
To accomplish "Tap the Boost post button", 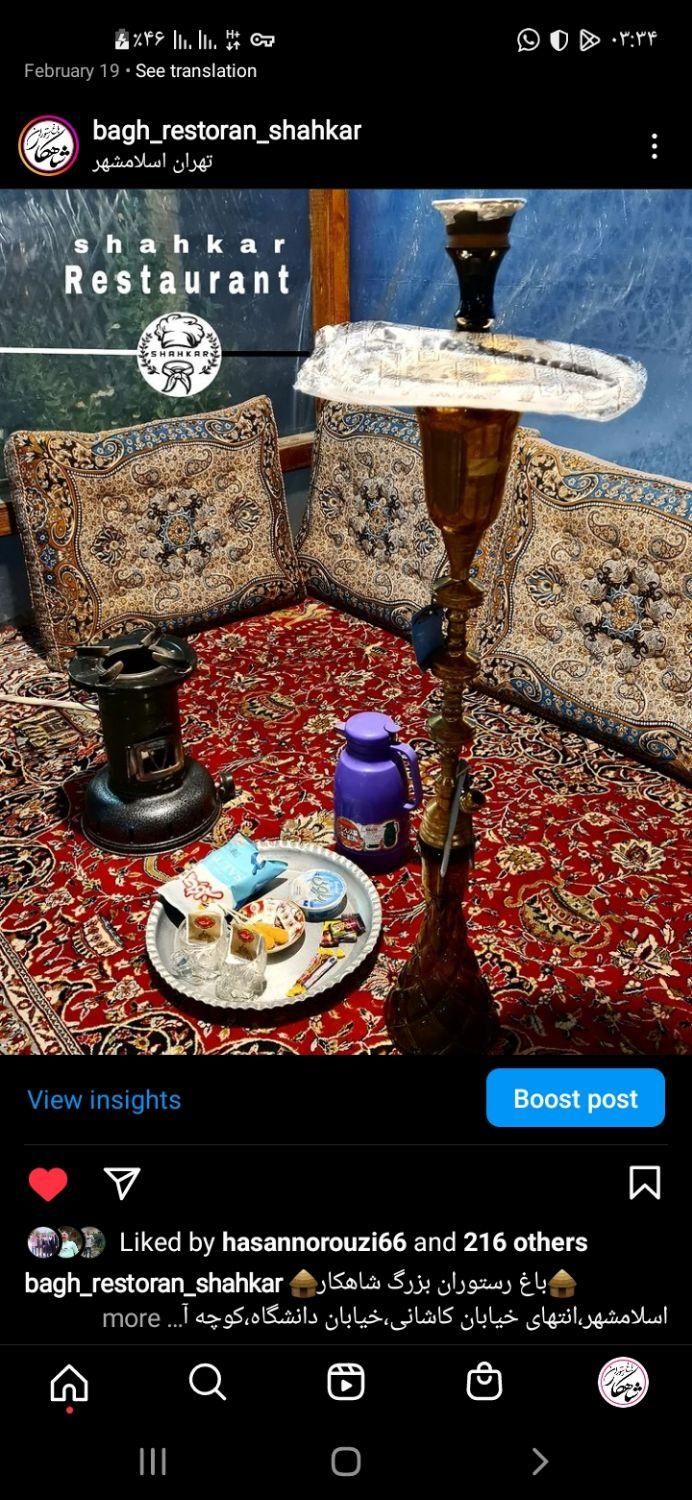I will [x=575, y=1098].
